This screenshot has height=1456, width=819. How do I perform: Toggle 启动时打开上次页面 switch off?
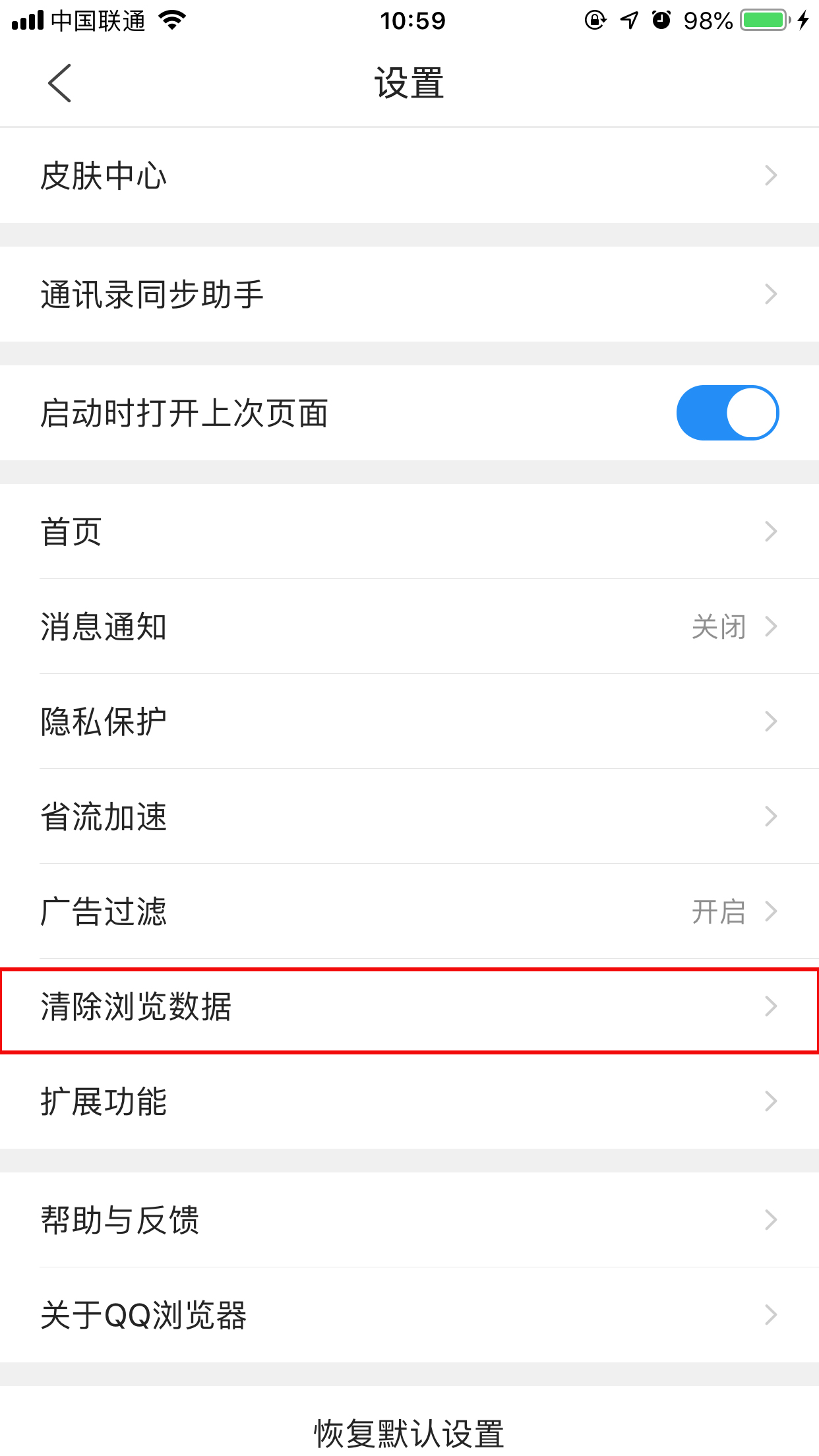(727, 413)
